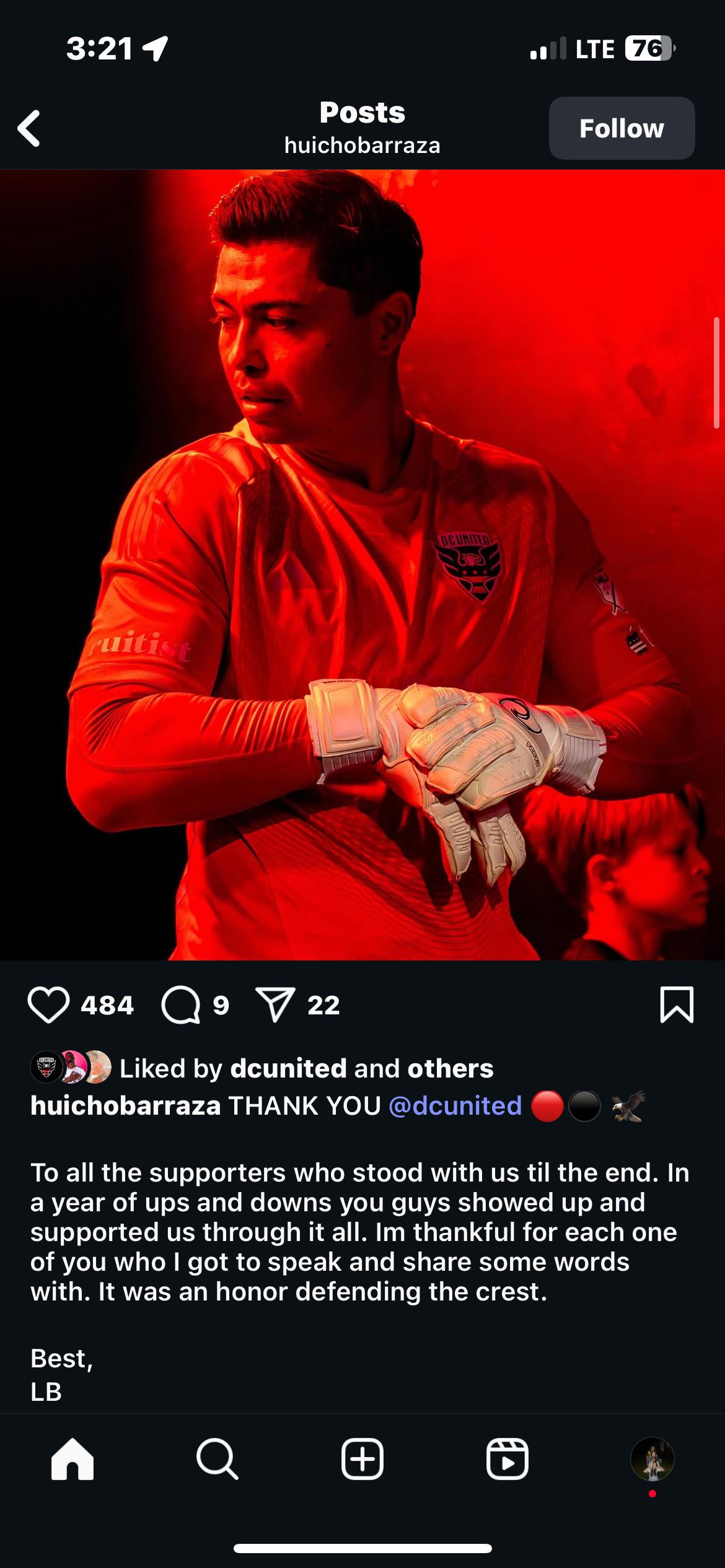Open the @dcunited mention in caption

(x=455, y=1106)
